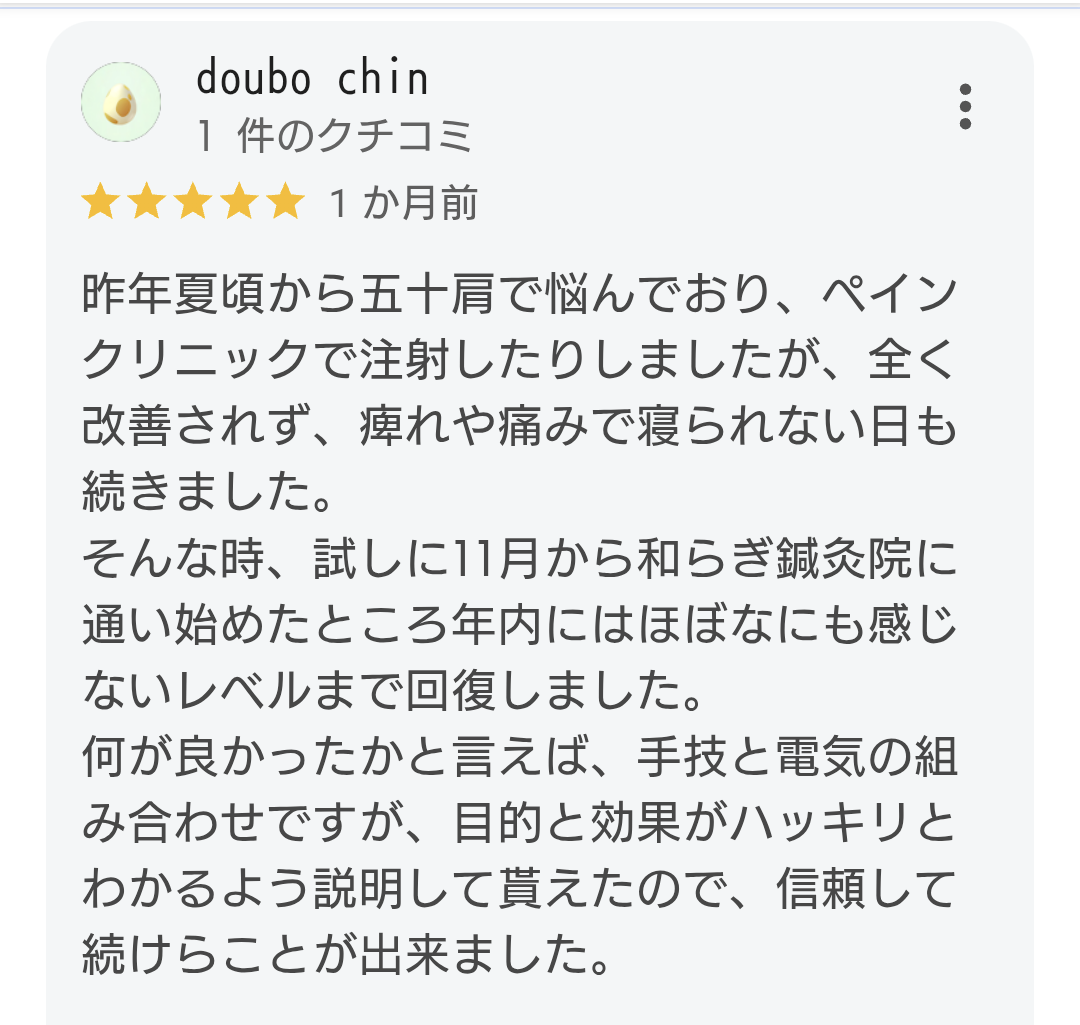
Task: Open doubo chin's profile avatar
Action: [121, 102]
